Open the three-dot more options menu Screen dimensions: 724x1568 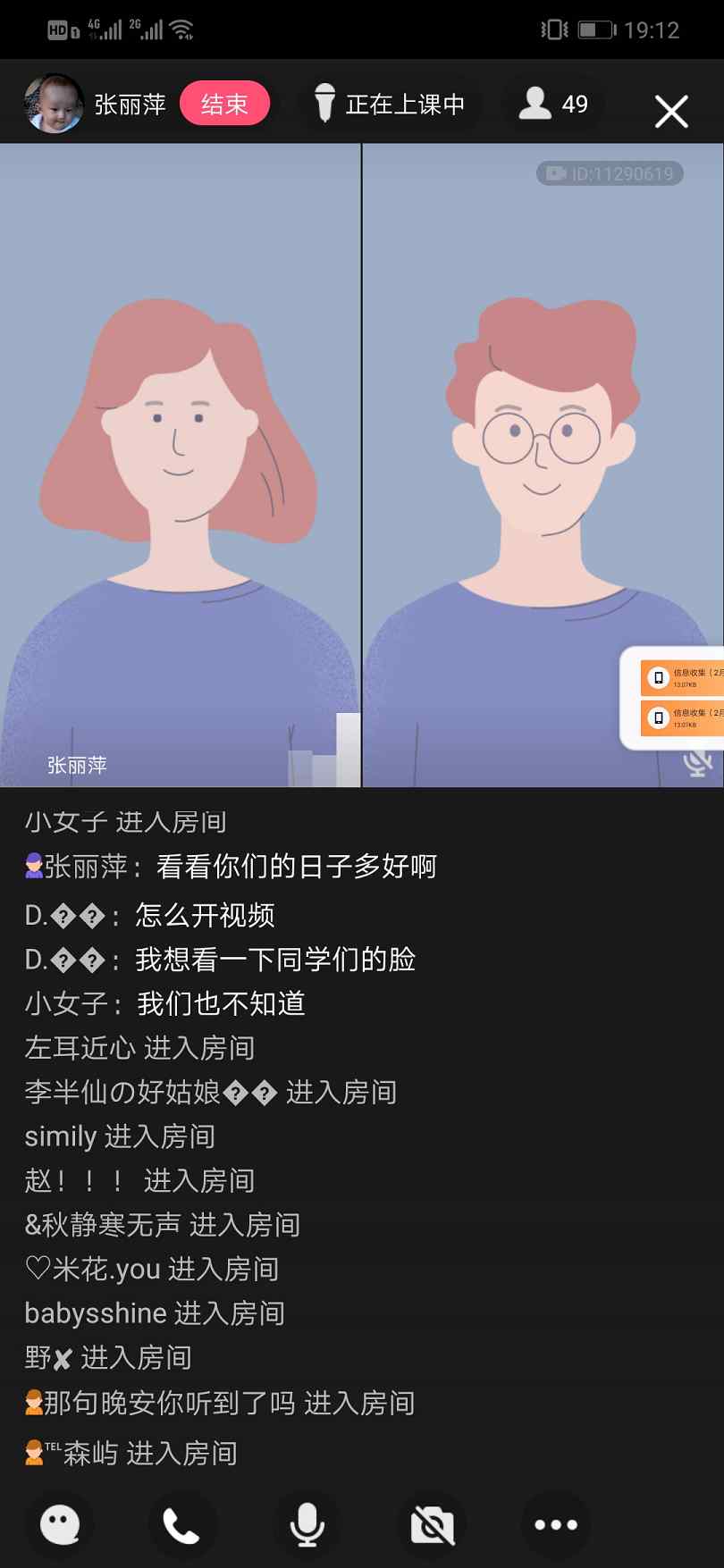[x=555, y=1524]
